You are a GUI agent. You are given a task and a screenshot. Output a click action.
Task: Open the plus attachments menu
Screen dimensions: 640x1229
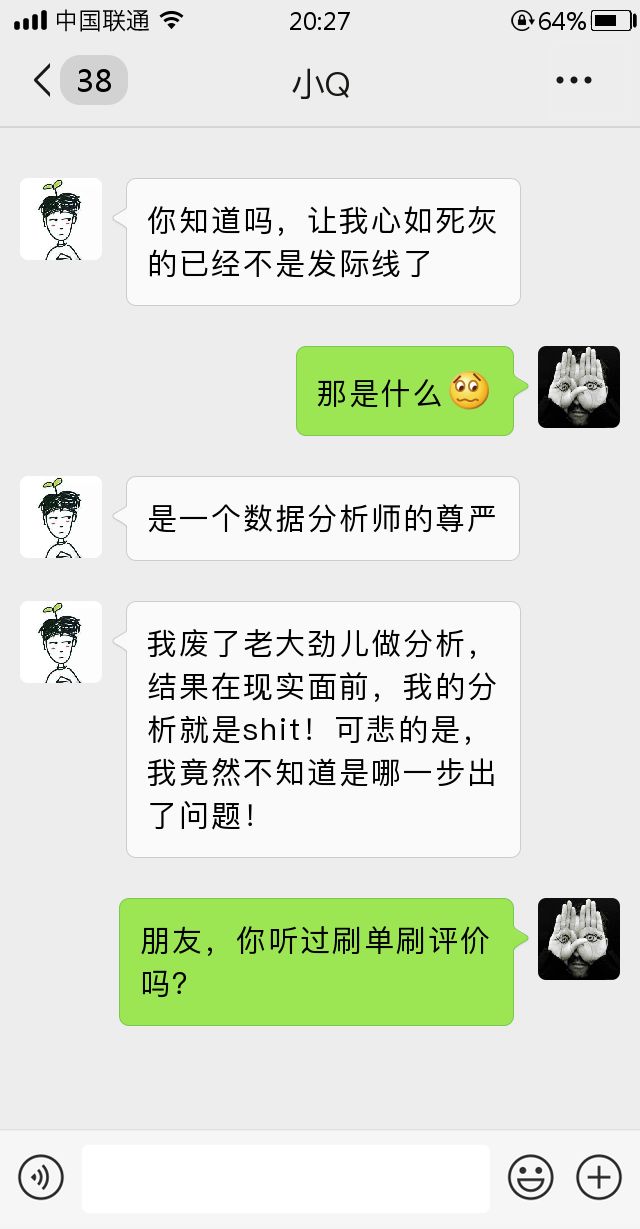[x=599, y=1177]
